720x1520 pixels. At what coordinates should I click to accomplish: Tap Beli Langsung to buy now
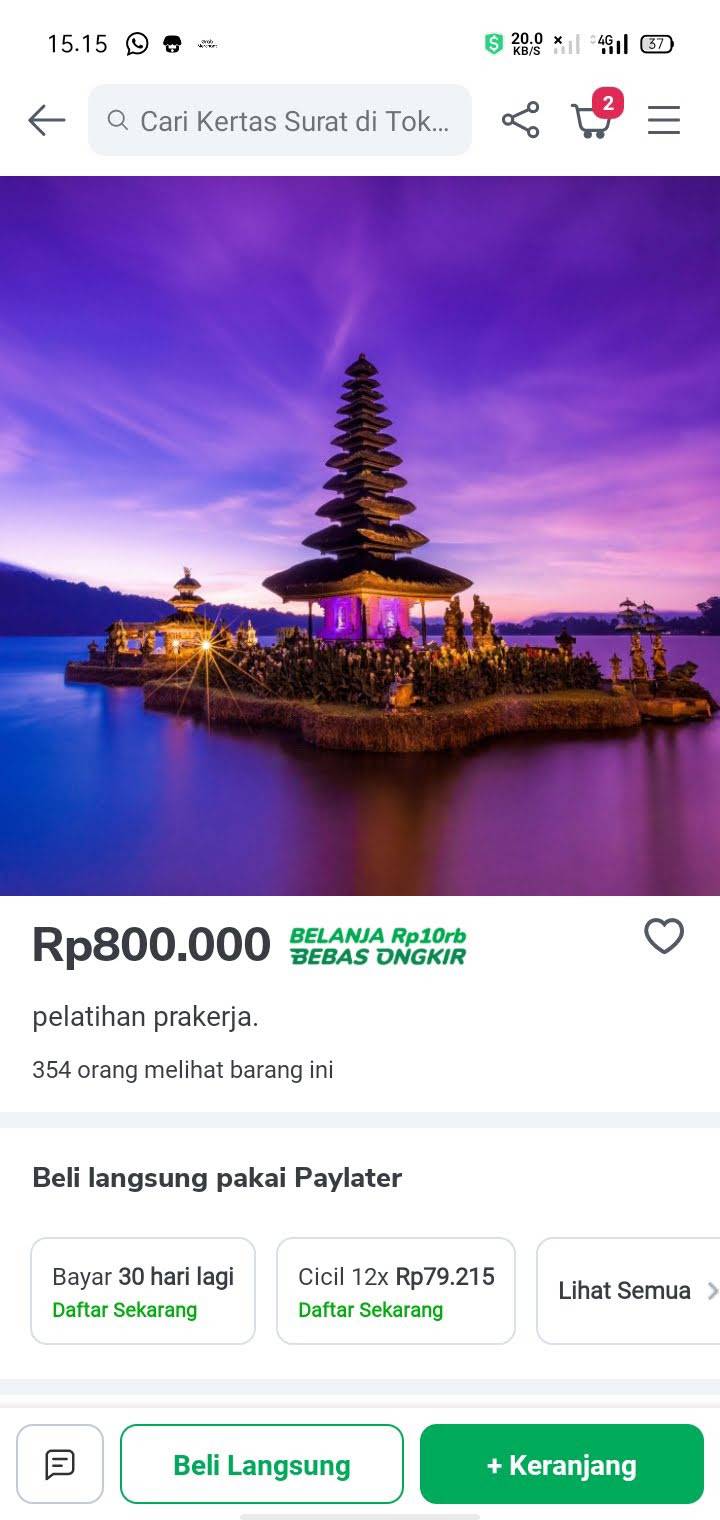[262, 1464]
